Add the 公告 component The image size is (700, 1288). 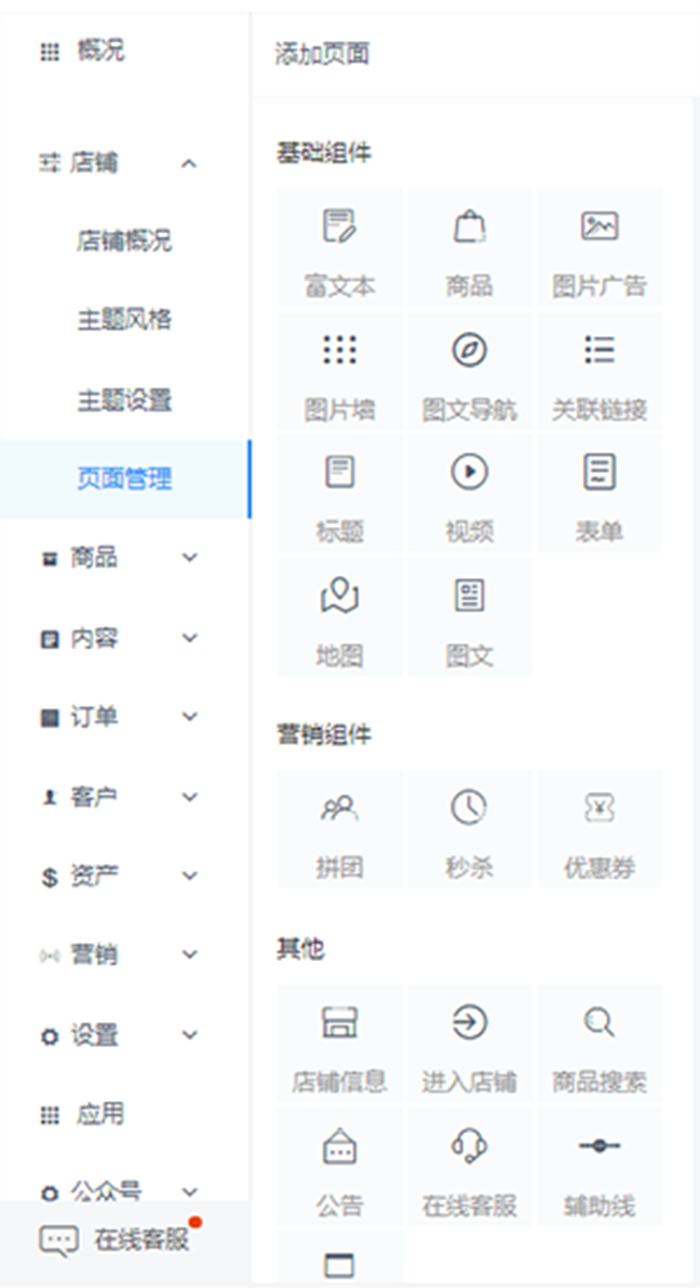[x=340, y=1167]
